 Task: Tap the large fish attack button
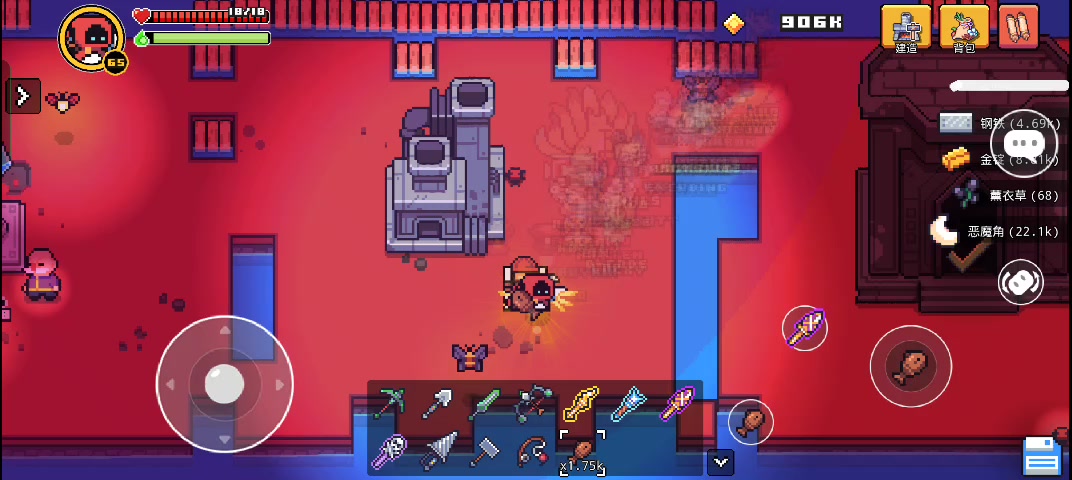[x=910, y=365]
